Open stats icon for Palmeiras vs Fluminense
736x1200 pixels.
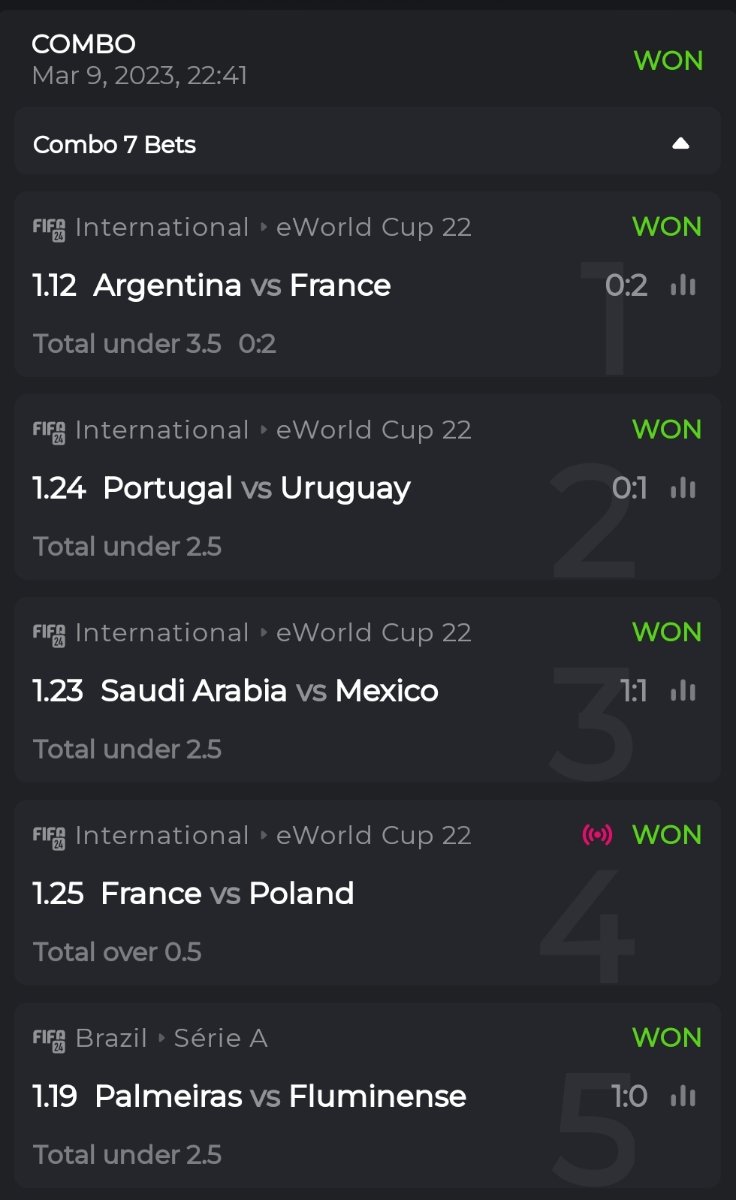(683, 1096)
